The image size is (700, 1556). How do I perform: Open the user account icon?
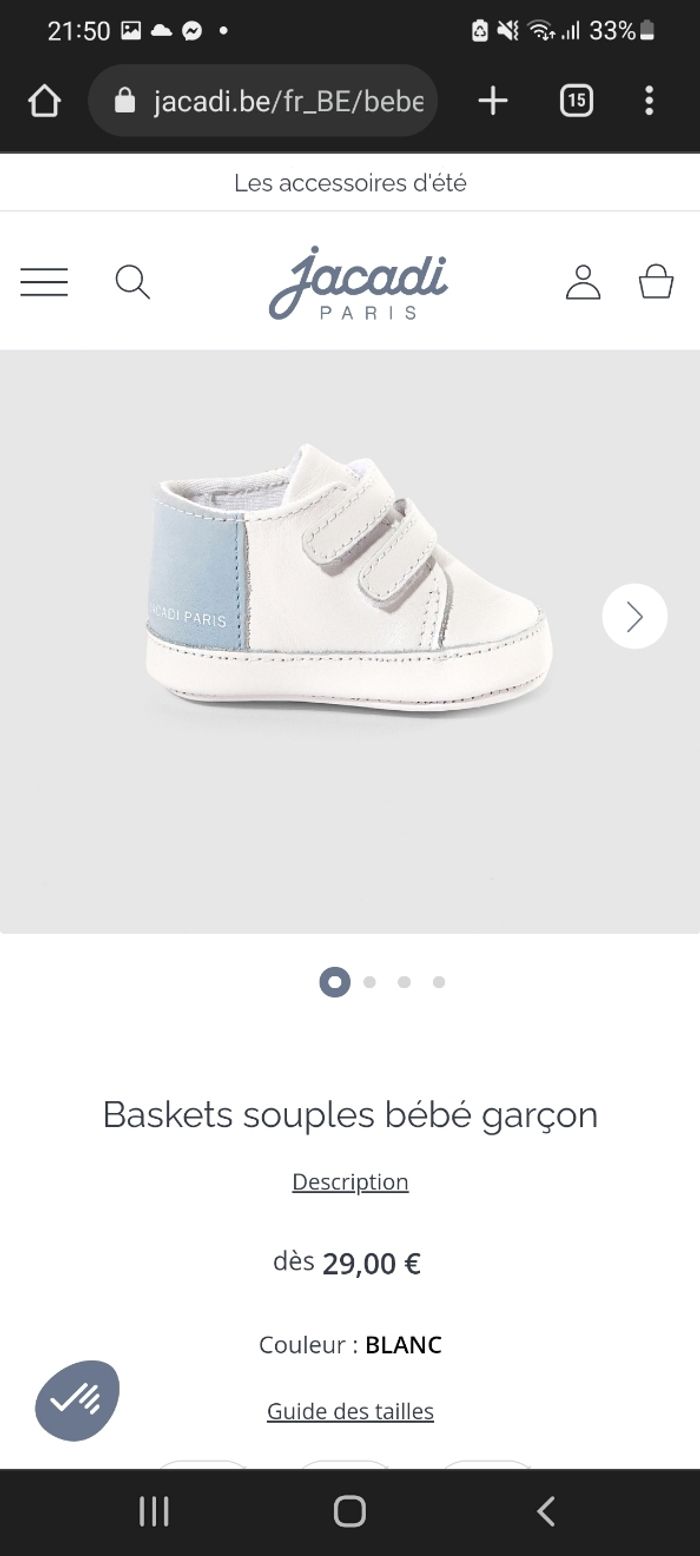click(x=583, y=282)
